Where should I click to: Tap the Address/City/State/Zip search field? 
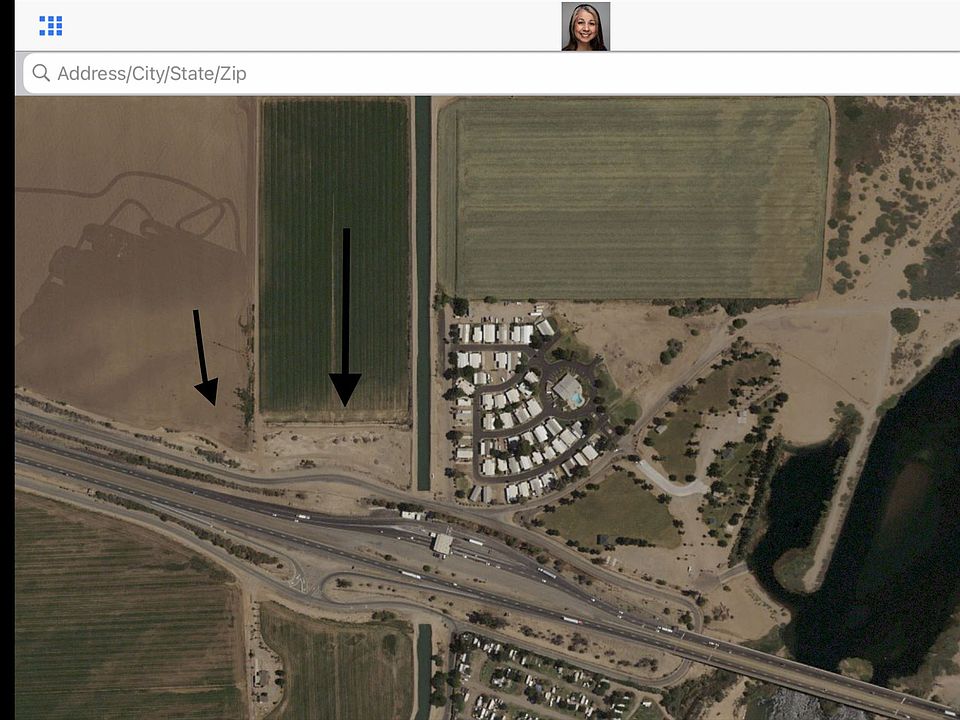[x=480, y=73]
